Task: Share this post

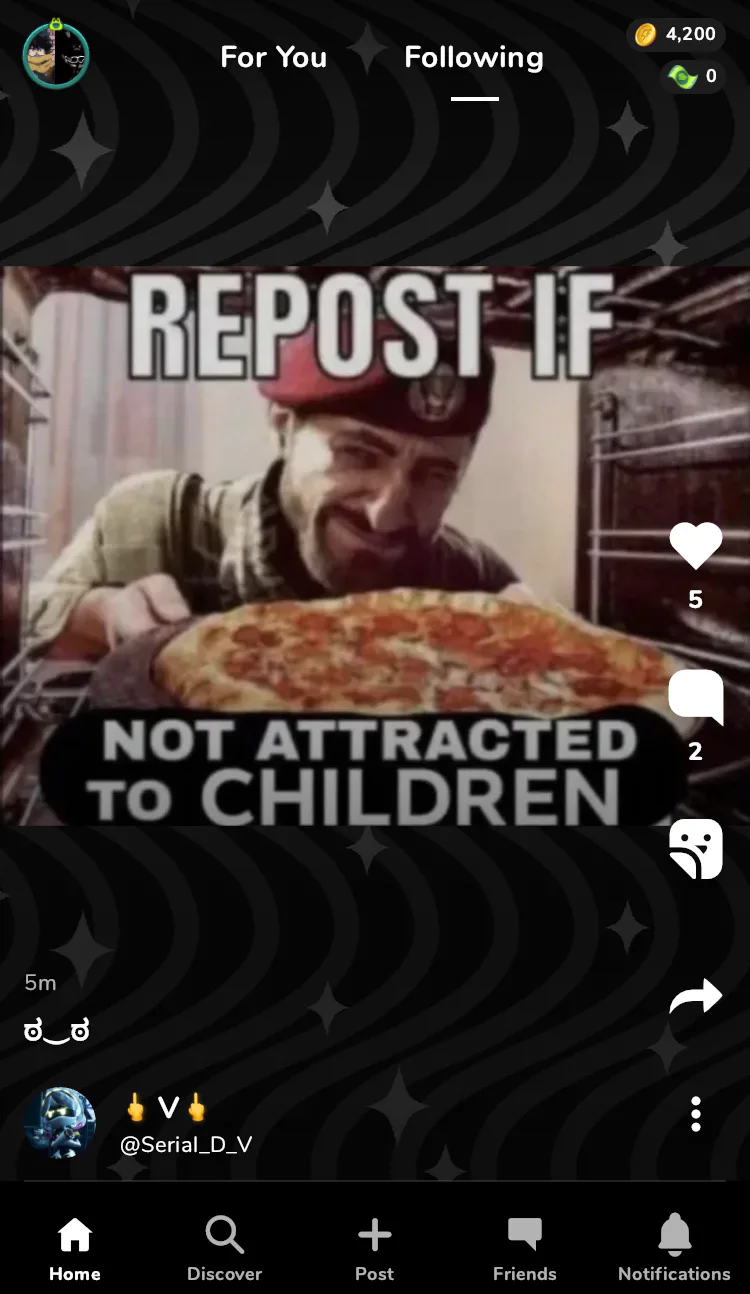Action: 695,996
